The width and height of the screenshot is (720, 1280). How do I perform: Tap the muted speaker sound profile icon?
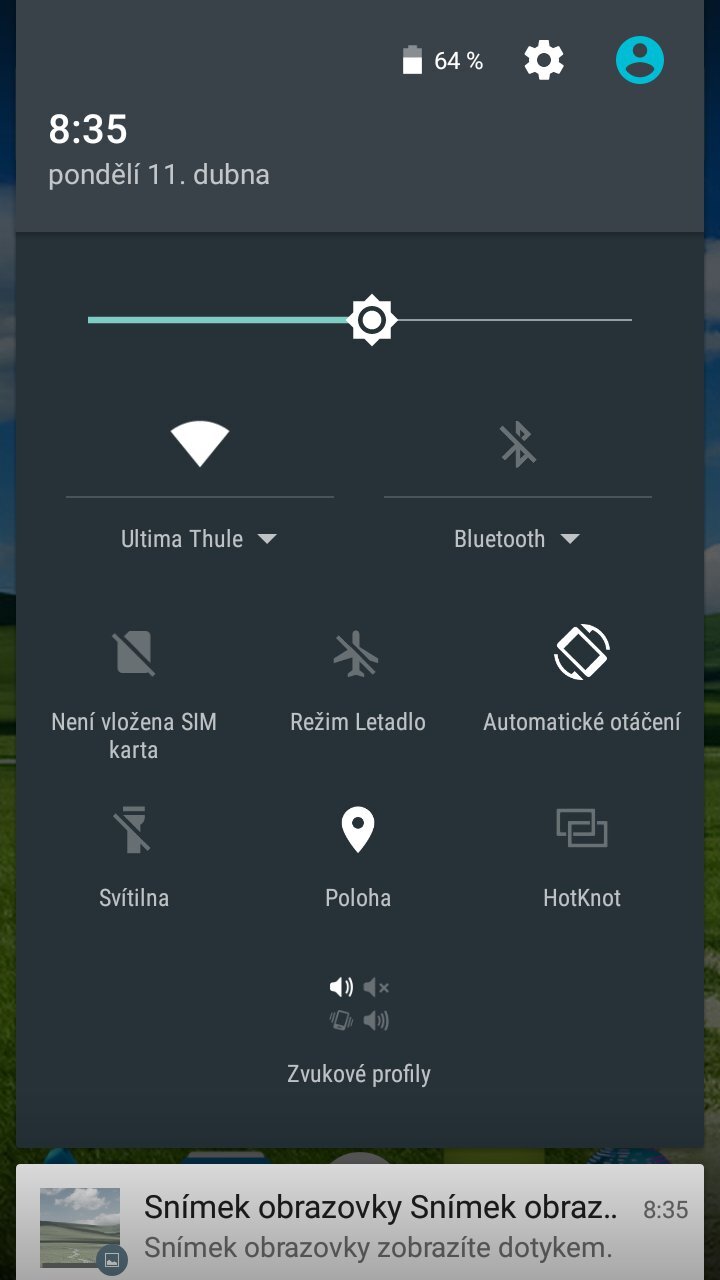coord(377,986)
